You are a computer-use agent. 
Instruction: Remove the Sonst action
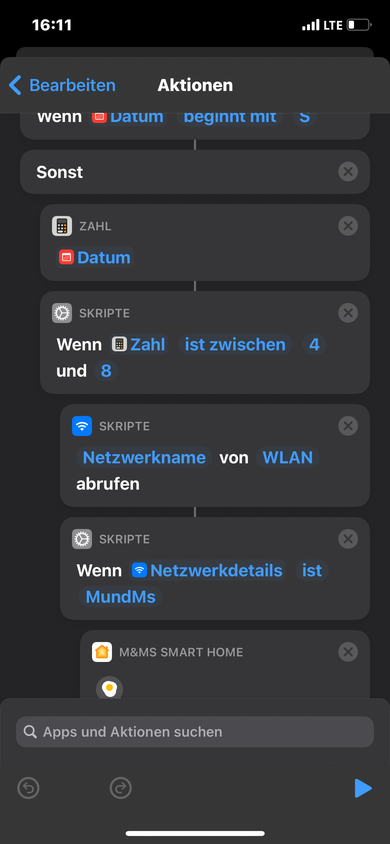[348, 172]
